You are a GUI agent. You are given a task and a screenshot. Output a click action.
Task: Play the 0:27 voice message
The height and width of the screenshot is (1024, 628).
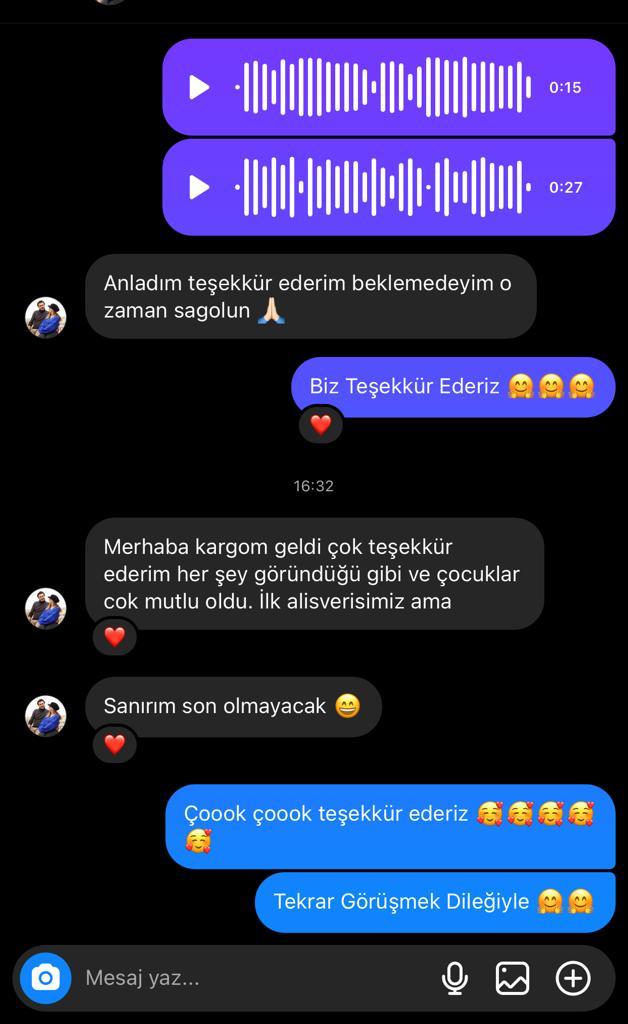pyautogui.click(x=199, y=187)
